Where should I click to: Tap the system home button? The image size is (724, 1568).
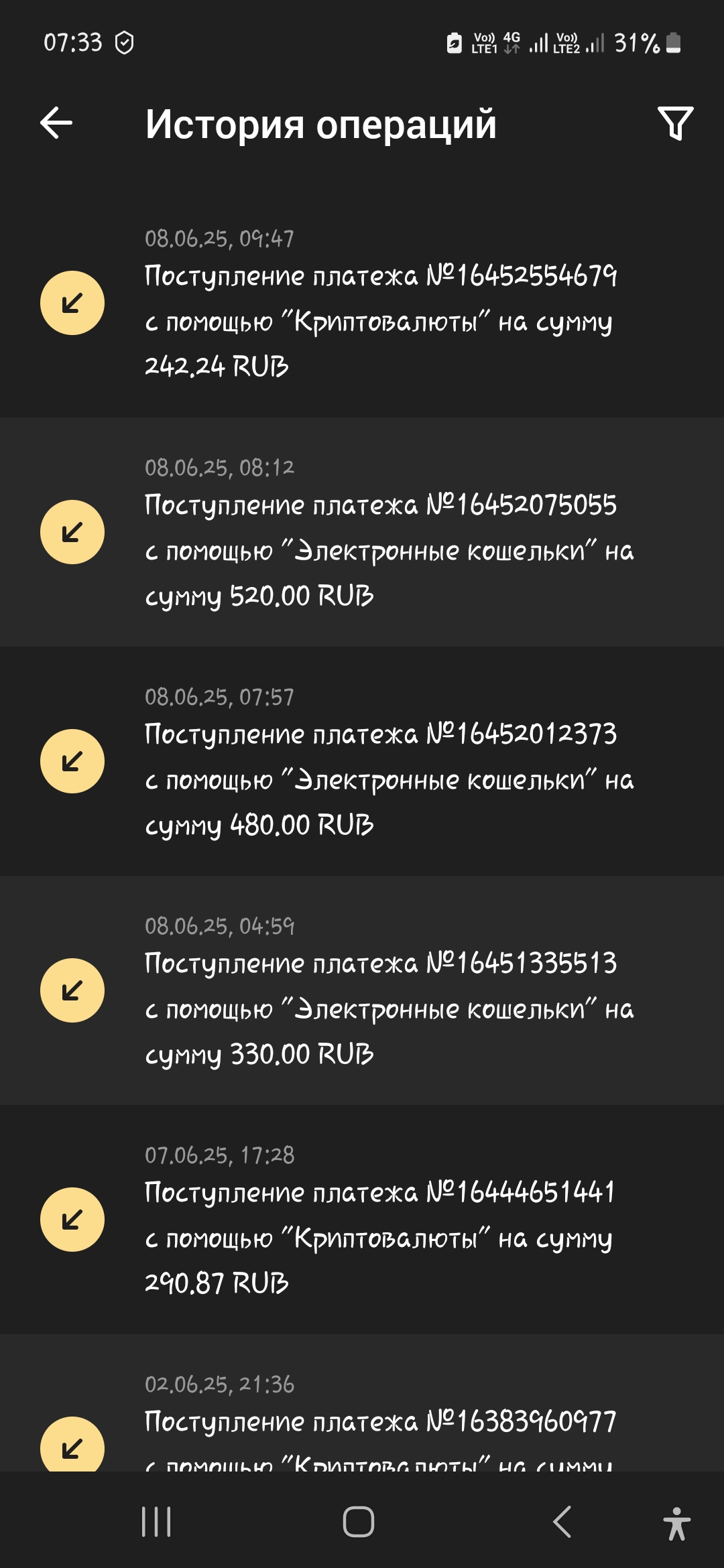coord(359,1522)
